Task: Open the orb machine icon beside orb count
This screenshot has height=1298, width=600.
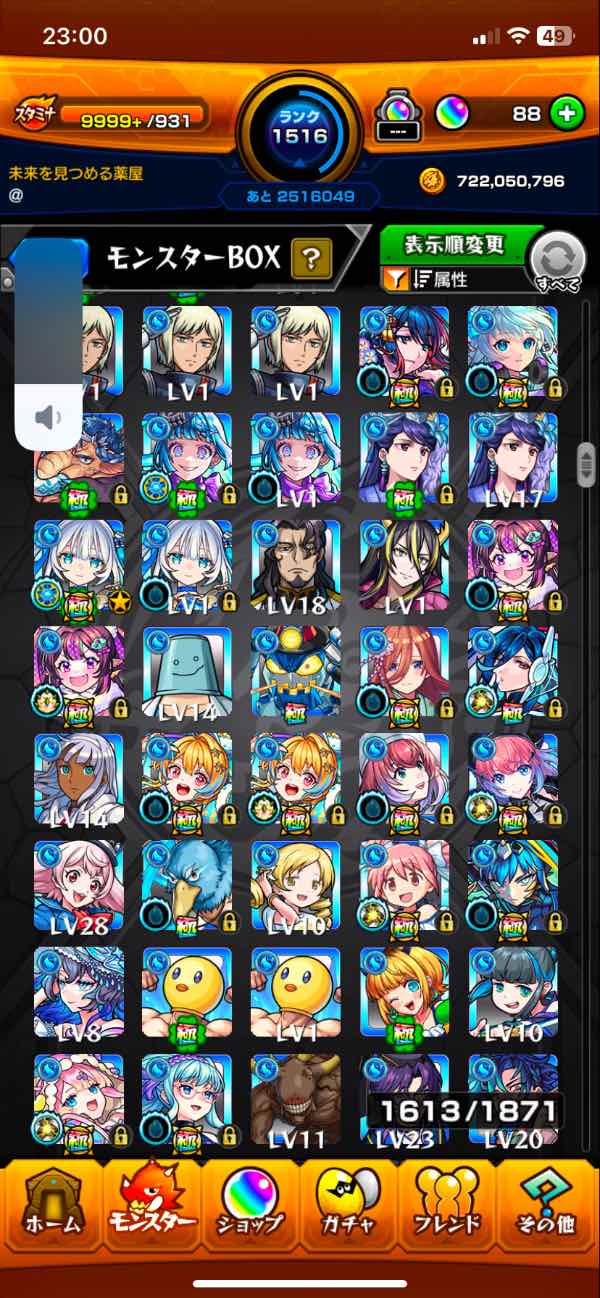Action: pos(396,115)
